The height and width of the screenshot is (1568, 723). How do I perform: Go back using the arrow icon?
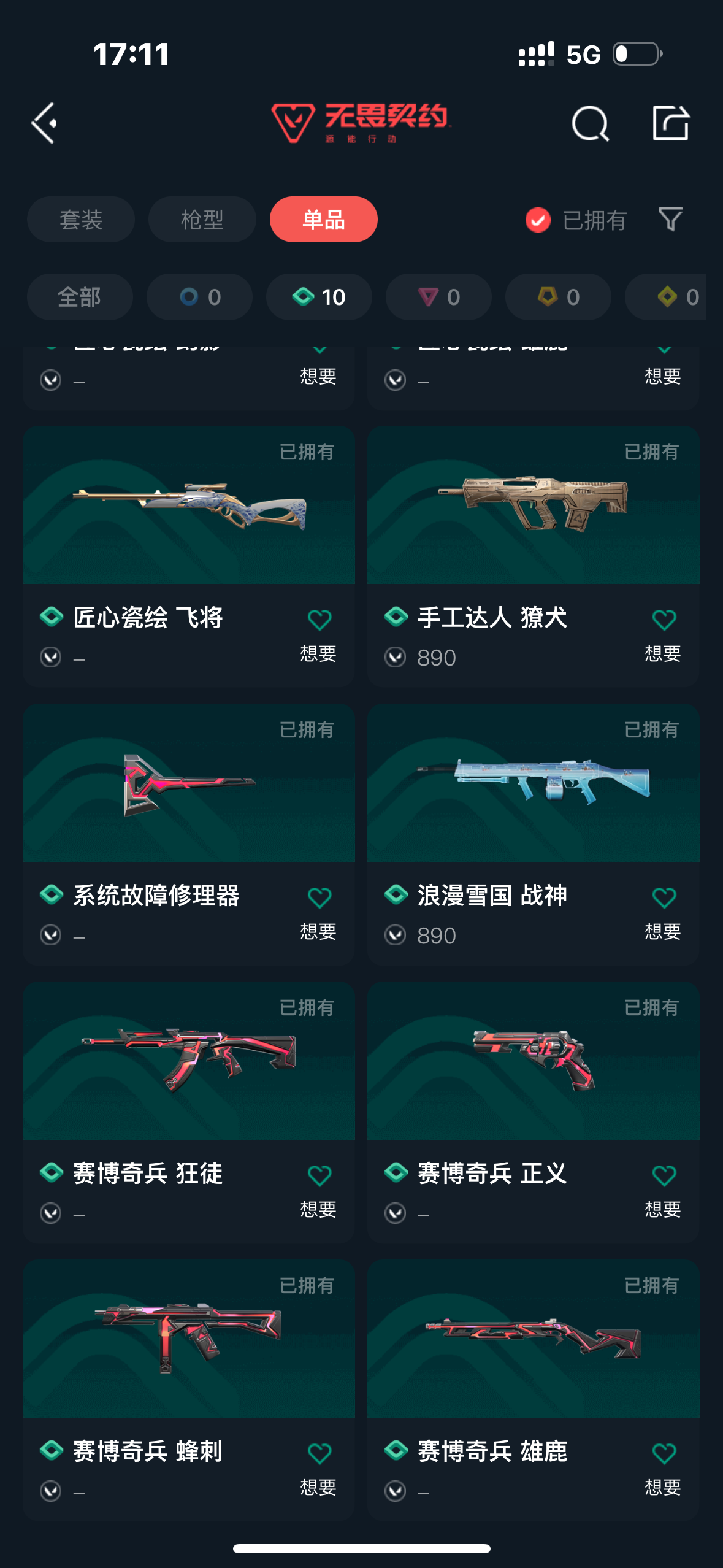[x=45, y=123]
